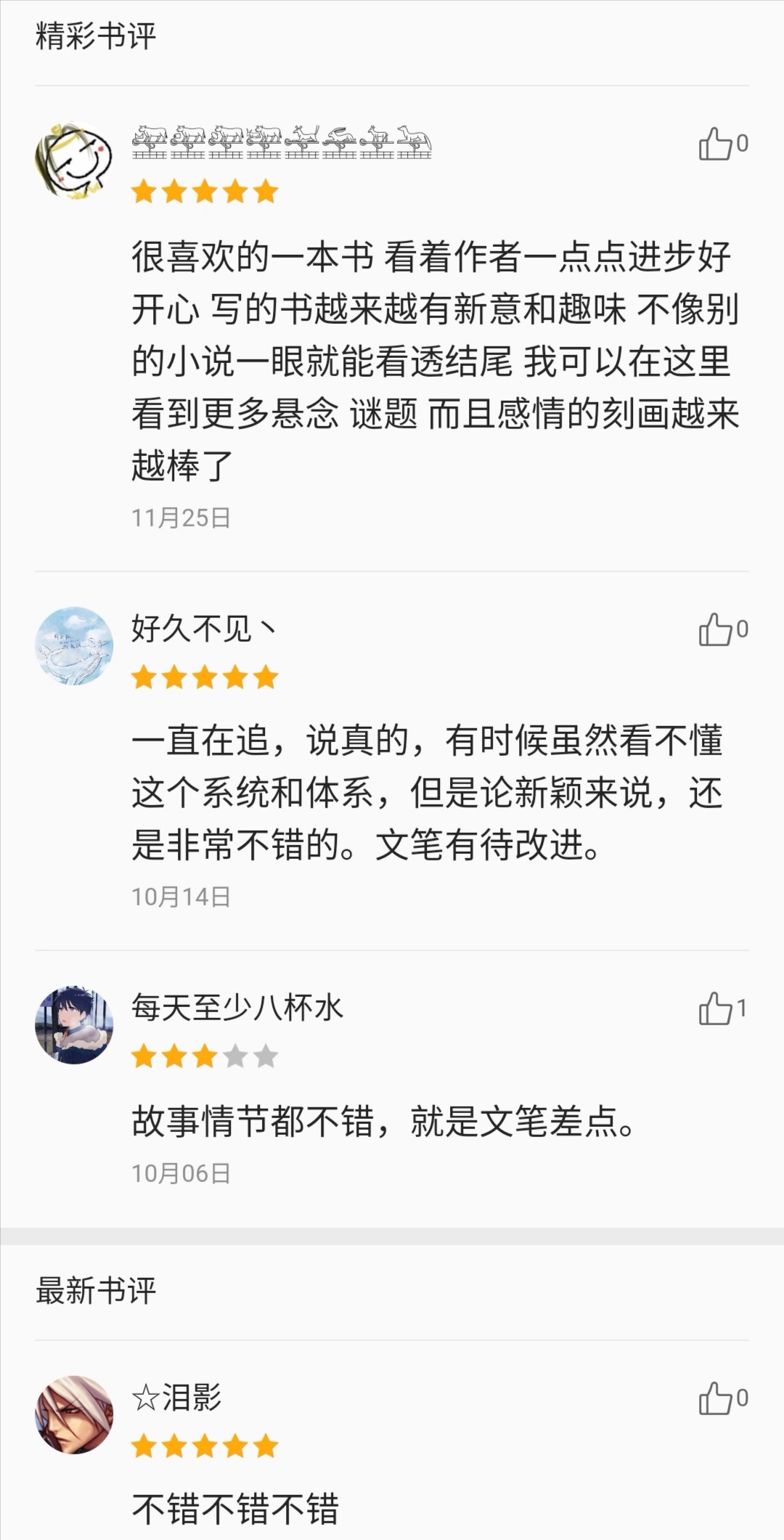Open the review 故事情节都不错，就是文笔差点
Screen dimensions: 784x1540
pos(383,1121)
